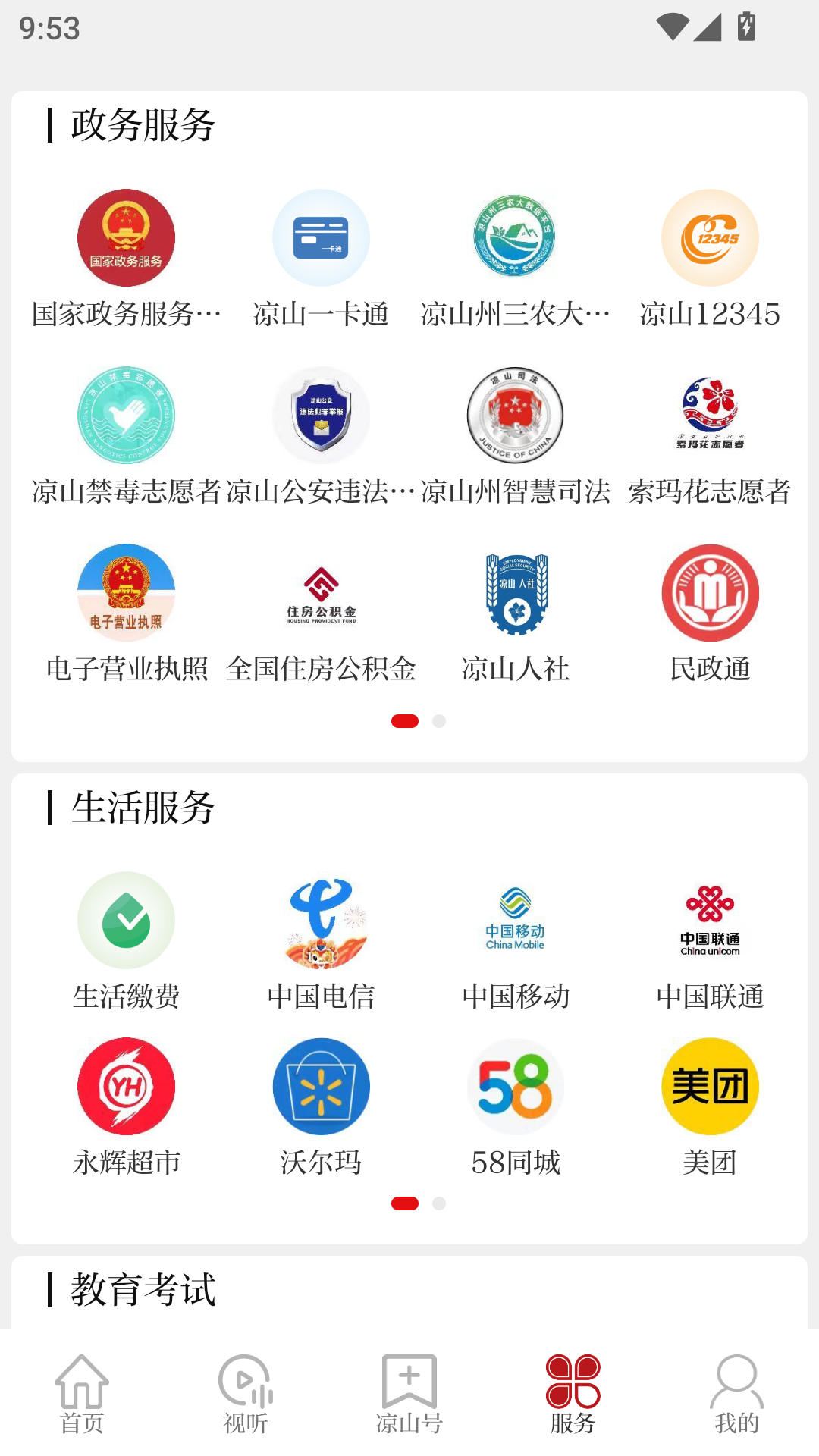Open the 凉山州智慧司法 service
This screenshot has height=1456, width=819.
click(515, 415)
